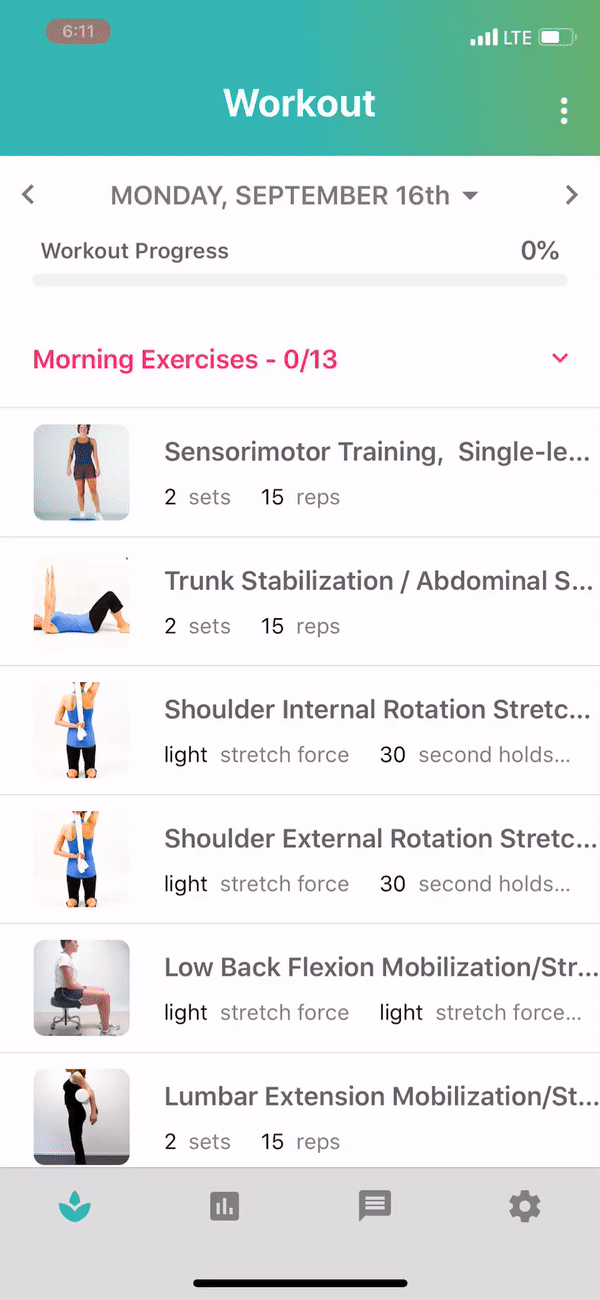Collapse the Morning Exercises section
Image resolution: width=600 pixels, height=1300 pixels.
(560, 358)
